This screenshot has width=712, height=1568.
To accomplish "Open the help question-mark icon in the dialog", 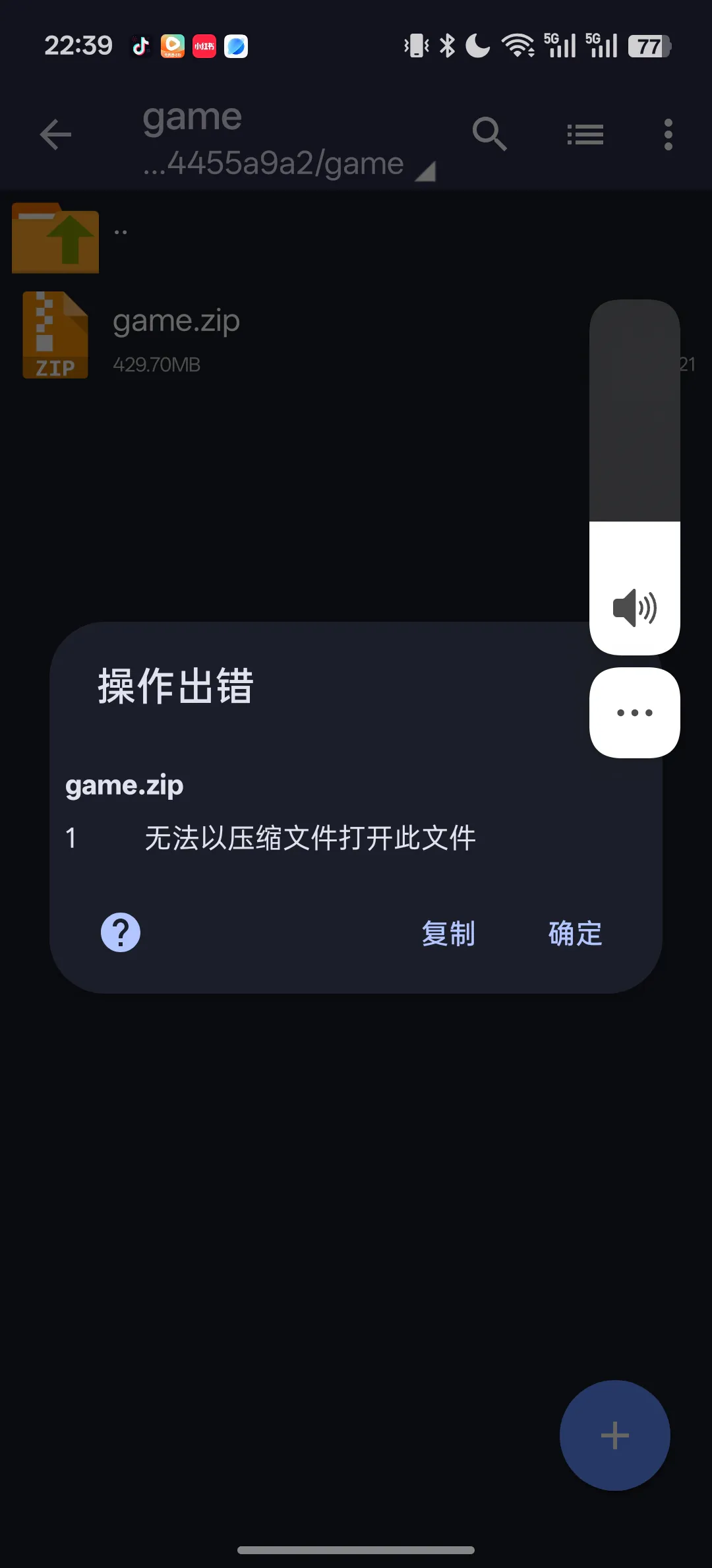I will pyautogui.click(x=121, y=932).
